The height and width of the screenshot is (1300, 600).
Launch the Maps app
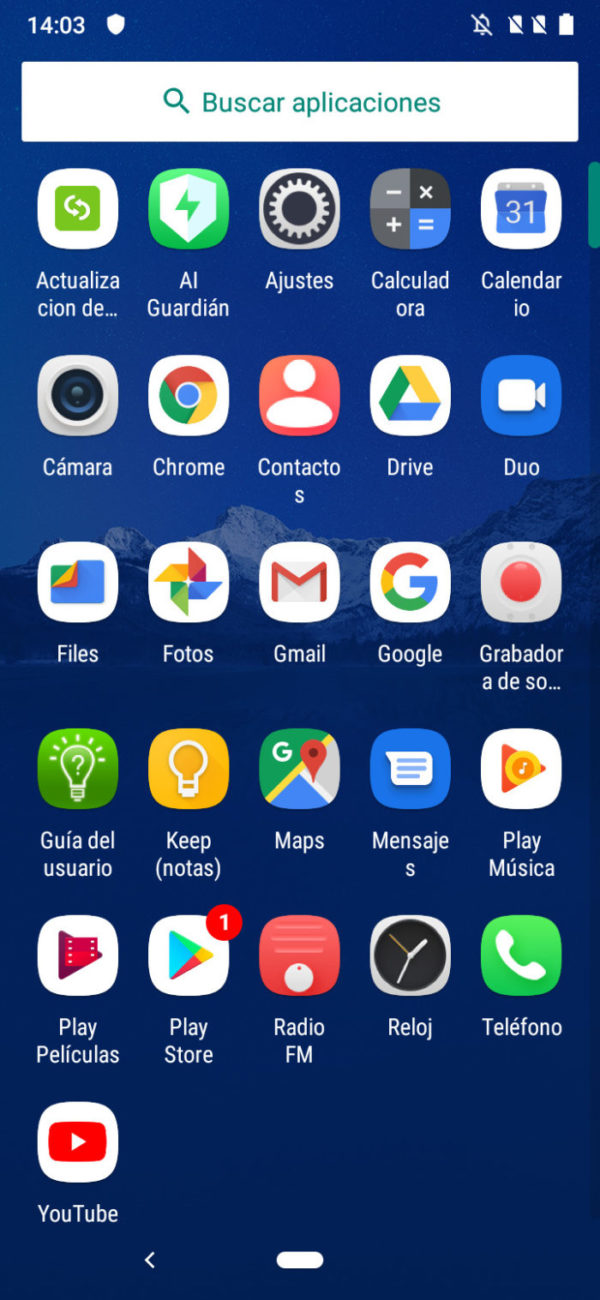(299, 769)
